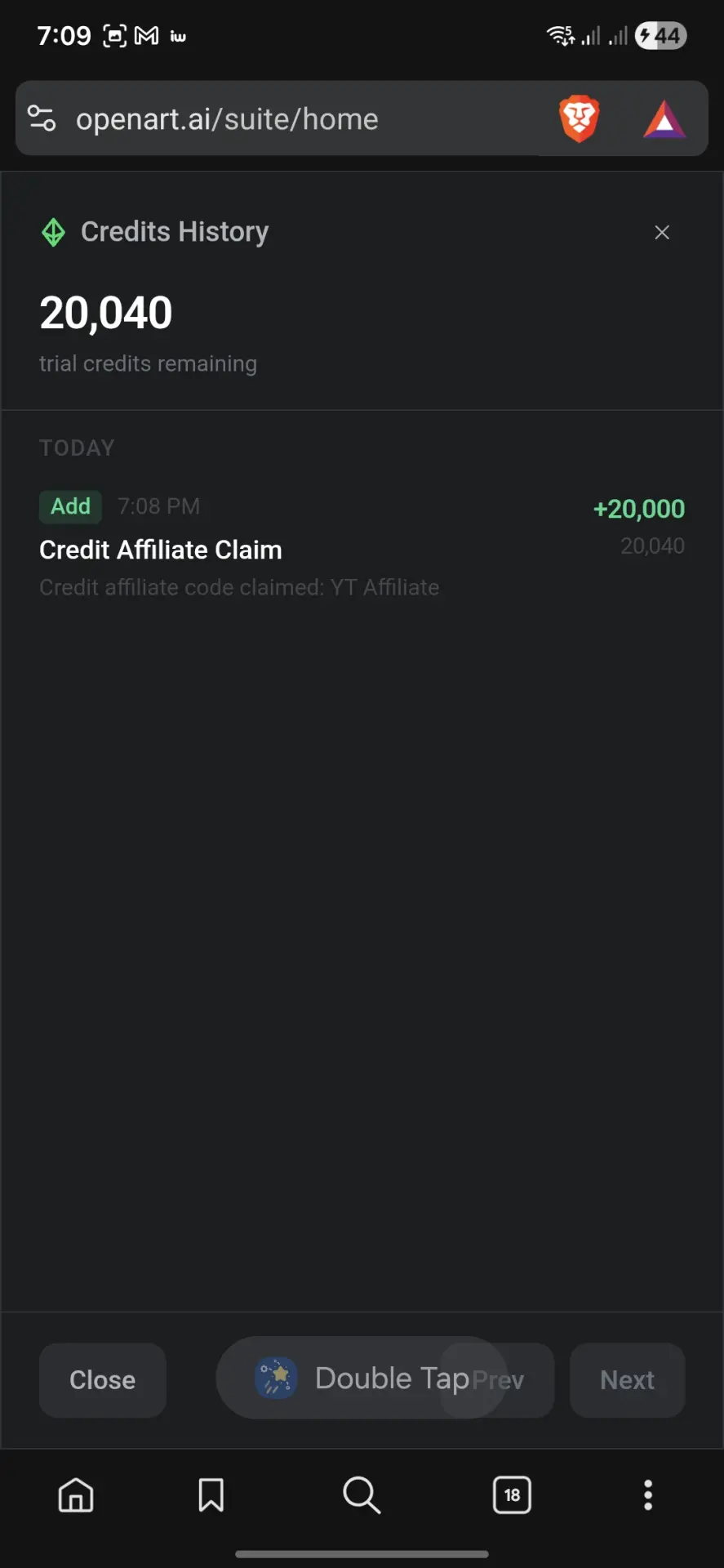Close the Credits History panel with X

662,233
